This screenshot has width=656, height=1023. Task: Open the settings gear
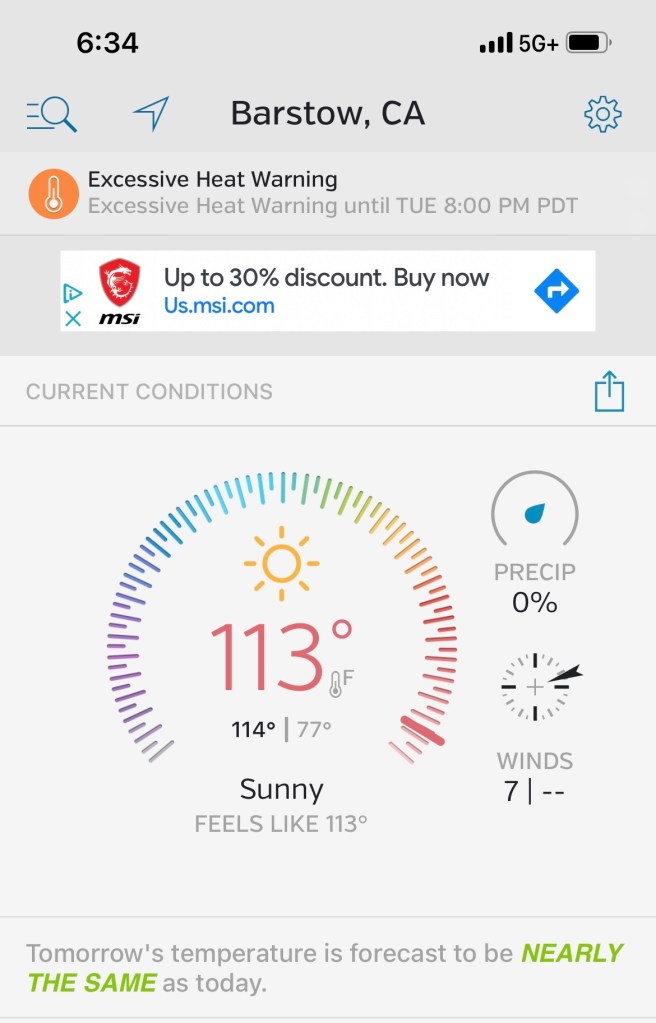pos(602,114)
